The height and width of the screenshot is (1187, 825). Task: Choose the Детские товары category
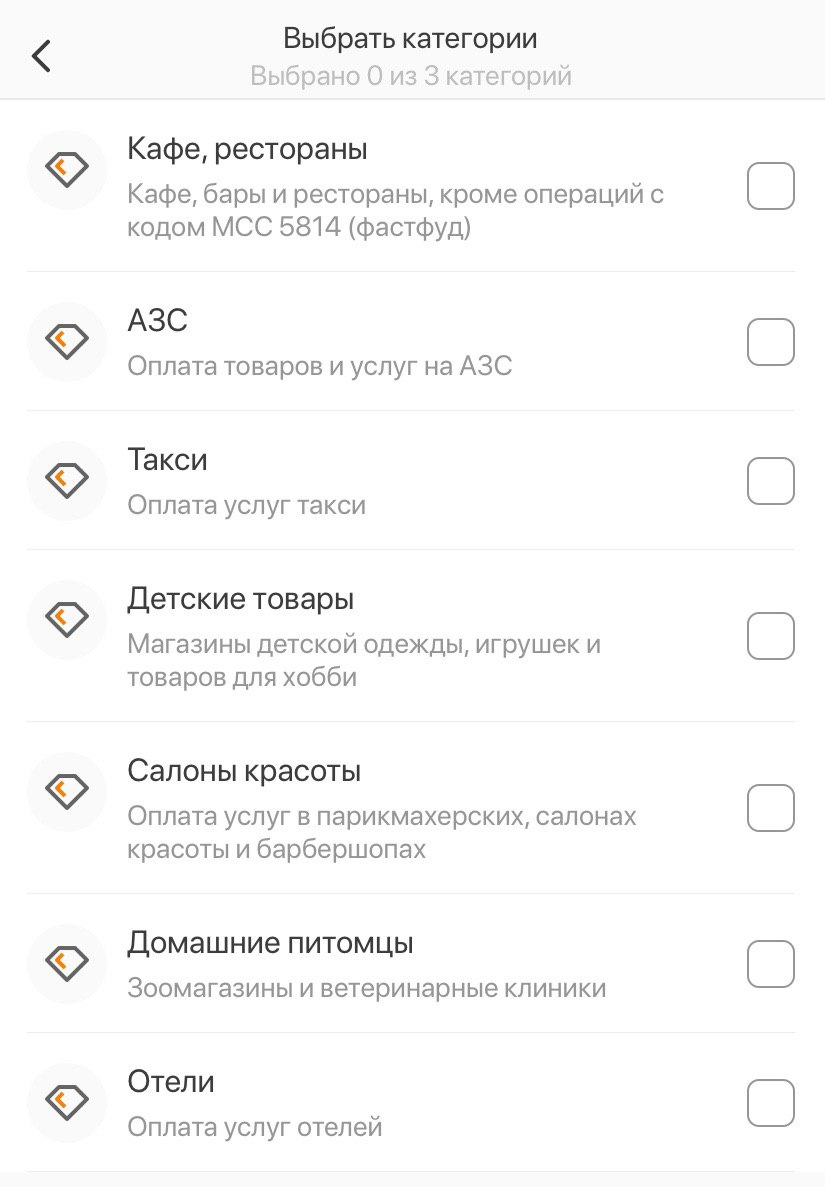(770, 636)
